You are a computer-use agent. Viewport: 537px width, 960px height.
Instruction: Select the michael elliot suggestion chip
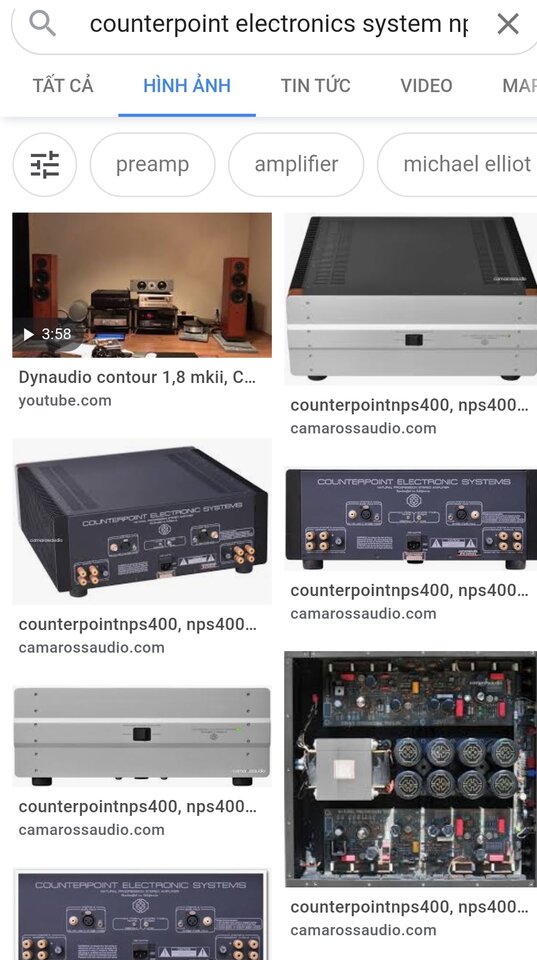click(457, 164)
